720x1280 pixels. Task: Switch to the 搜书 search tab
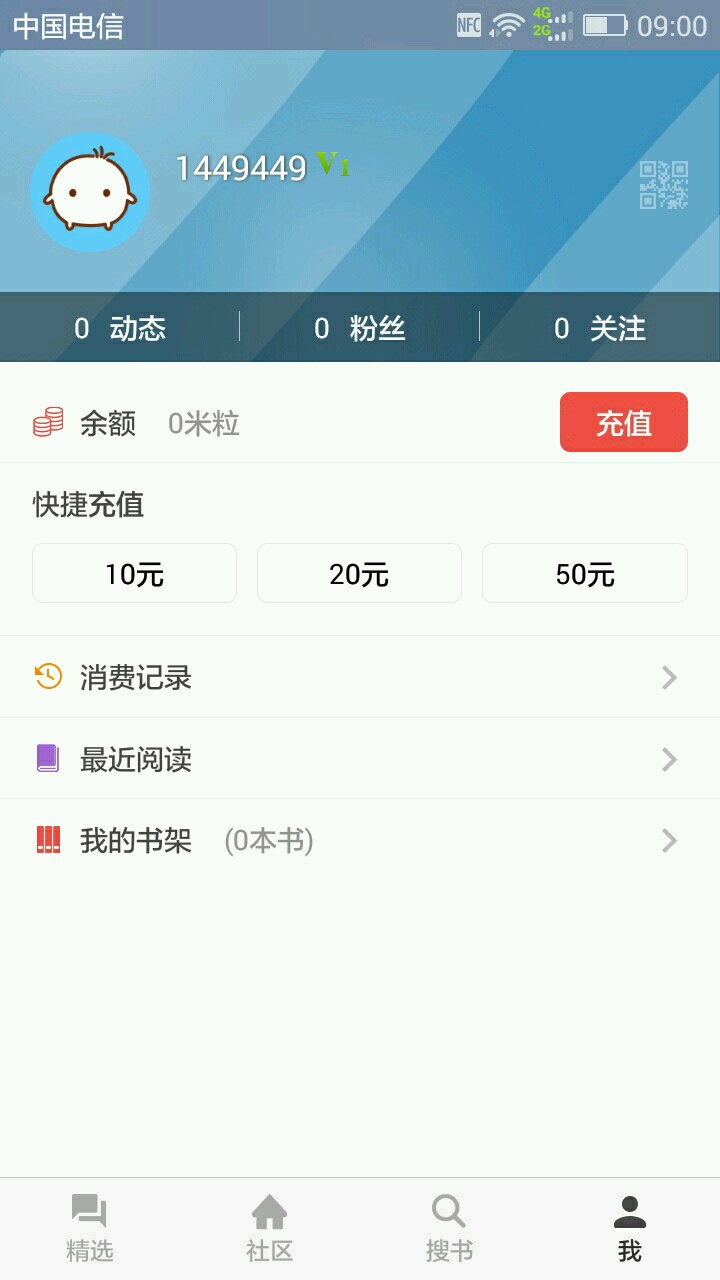449,1229
